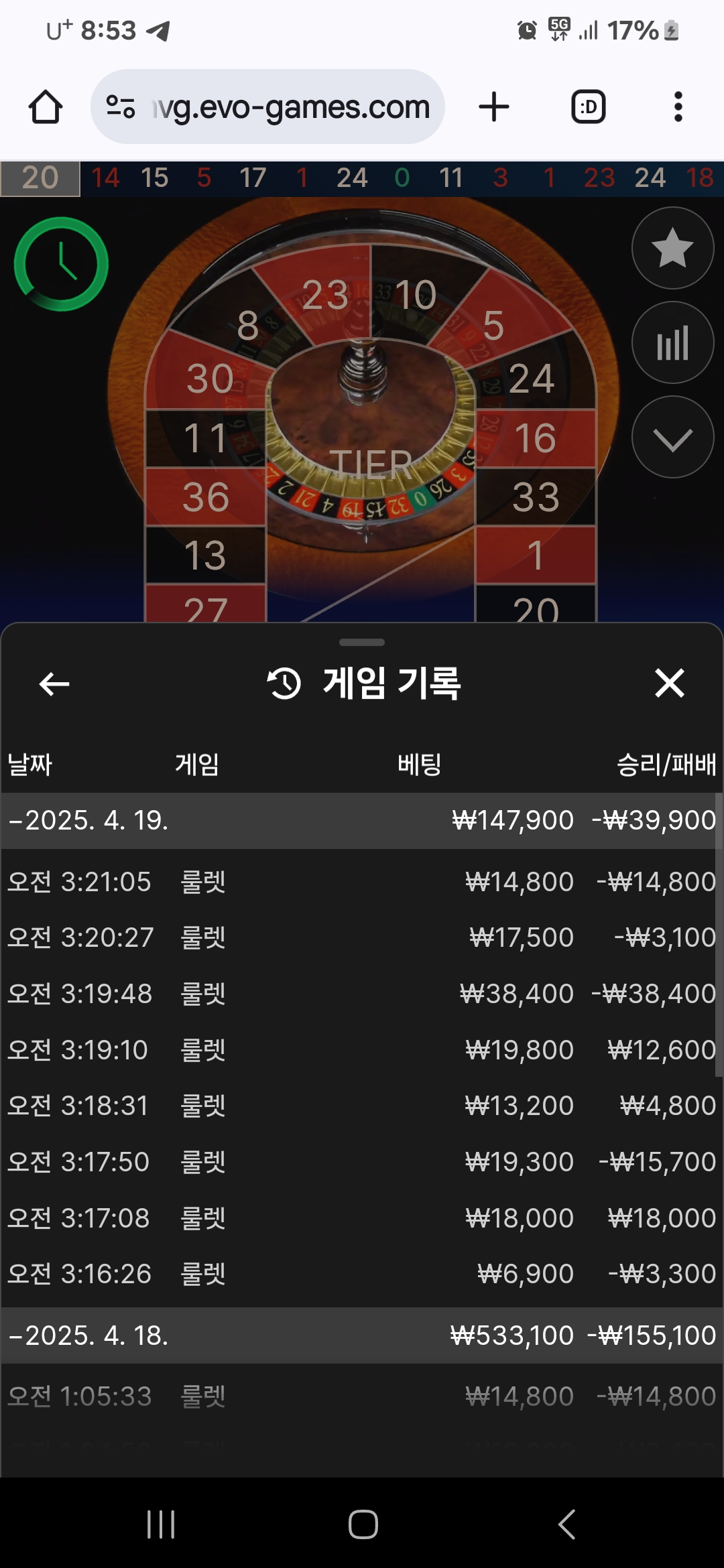Open the 오전 3:19:10 roulette record
The width and height of the screenshot is (724, 1568).
[x=362, y=1050]
